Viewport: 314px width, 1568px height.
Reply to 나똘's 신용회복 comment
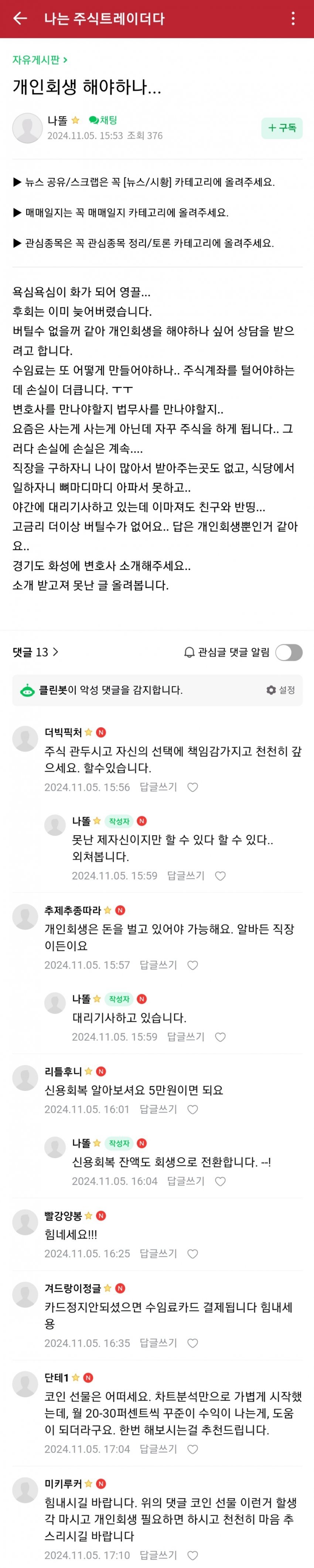click(185, 1181)
